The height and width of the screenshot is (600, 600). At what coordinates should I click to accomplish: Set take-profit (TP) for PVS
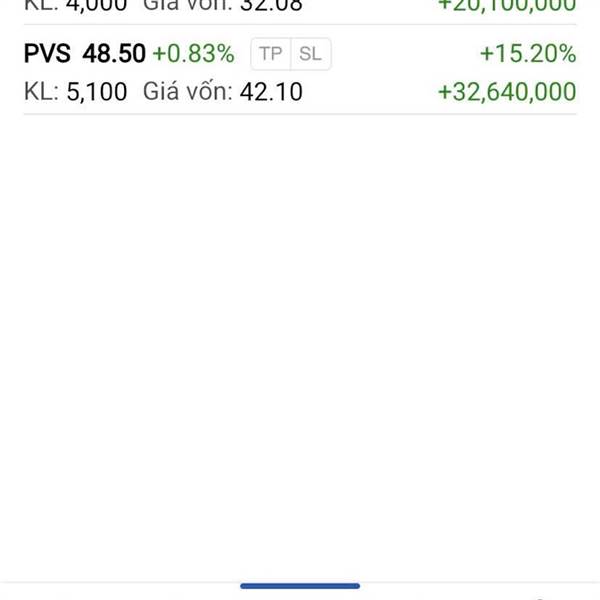coord(271,54)
